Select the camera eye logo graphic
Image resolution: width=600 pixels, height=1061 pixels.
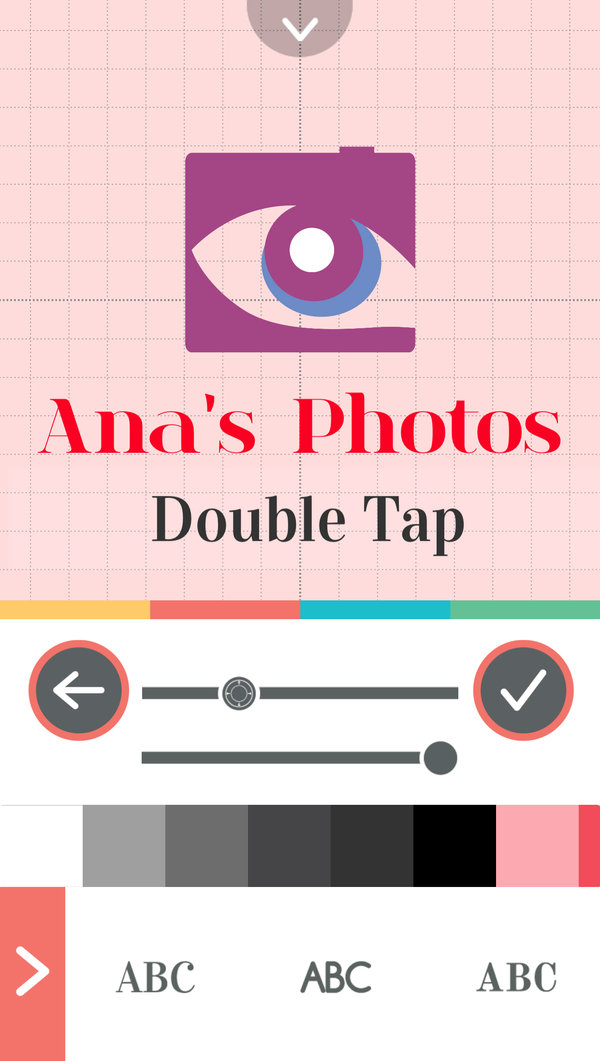(x=300, y=250)
